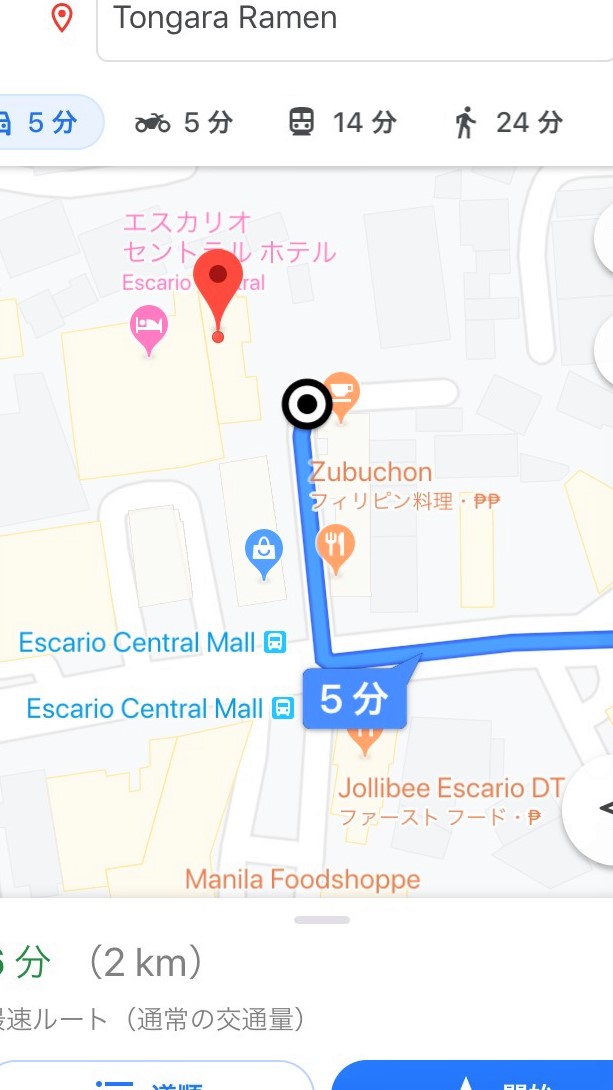Tap the blue shopping bag map marker

pos(264,551)
